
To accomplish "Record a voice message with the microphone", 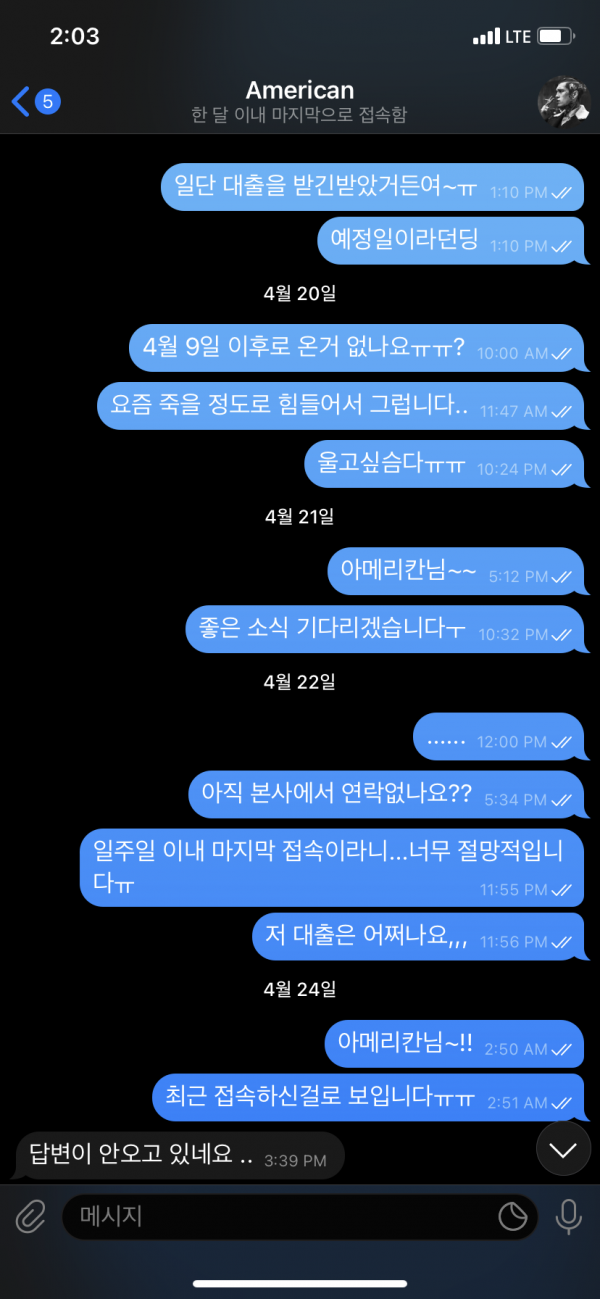I will [x=569, y=1216].
